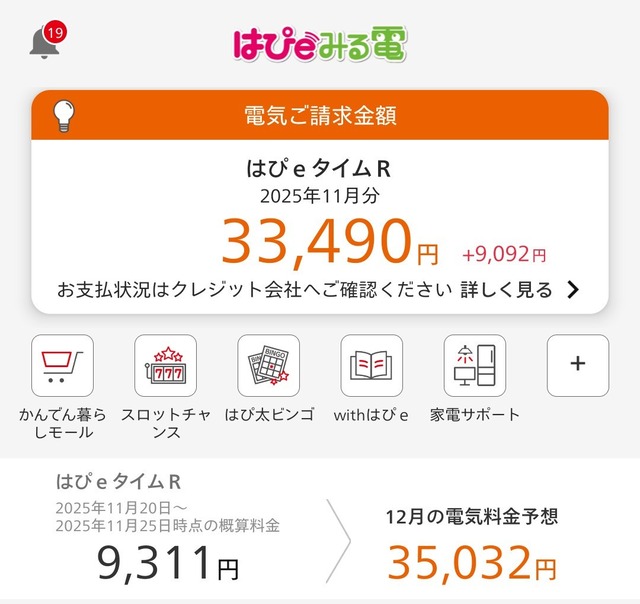Tap the plus button to add shortcuts
The image size is (640, 604).
point(577,365)
